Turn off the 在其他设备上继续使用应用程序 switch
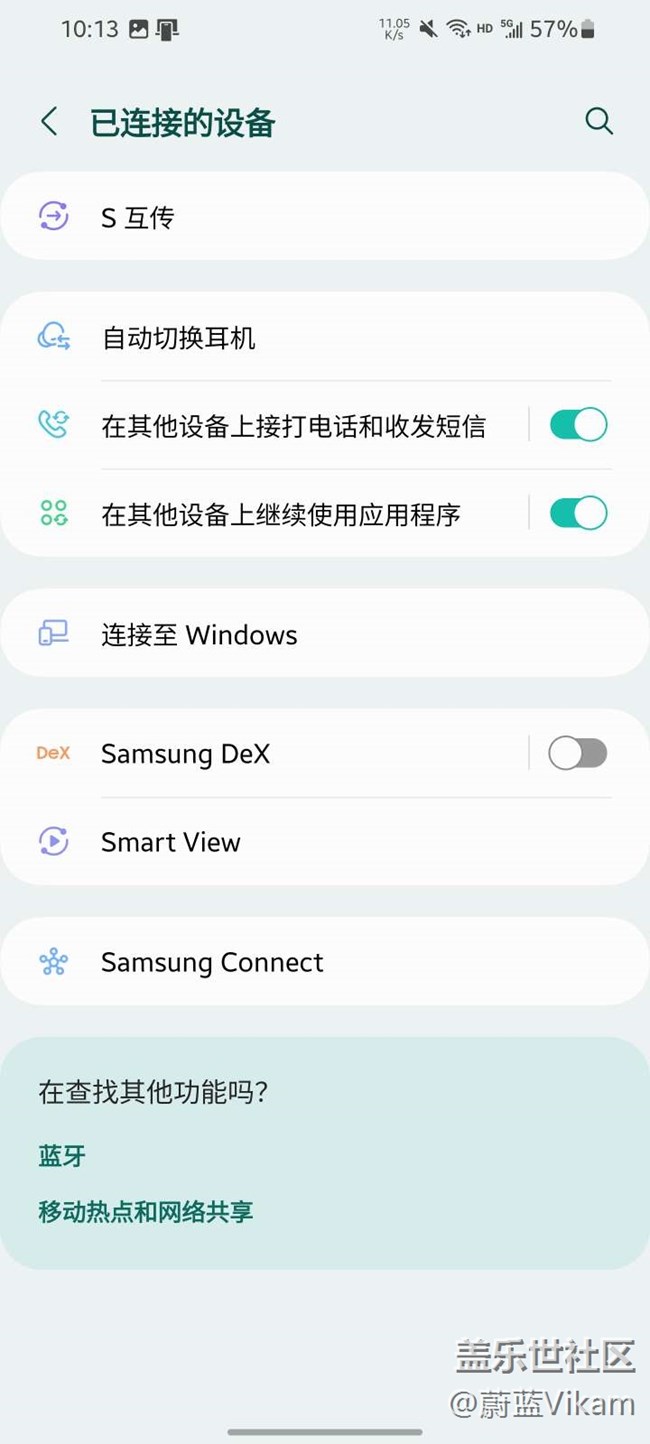This screenshot has width=650, height=1444. [x=578, y=513]
